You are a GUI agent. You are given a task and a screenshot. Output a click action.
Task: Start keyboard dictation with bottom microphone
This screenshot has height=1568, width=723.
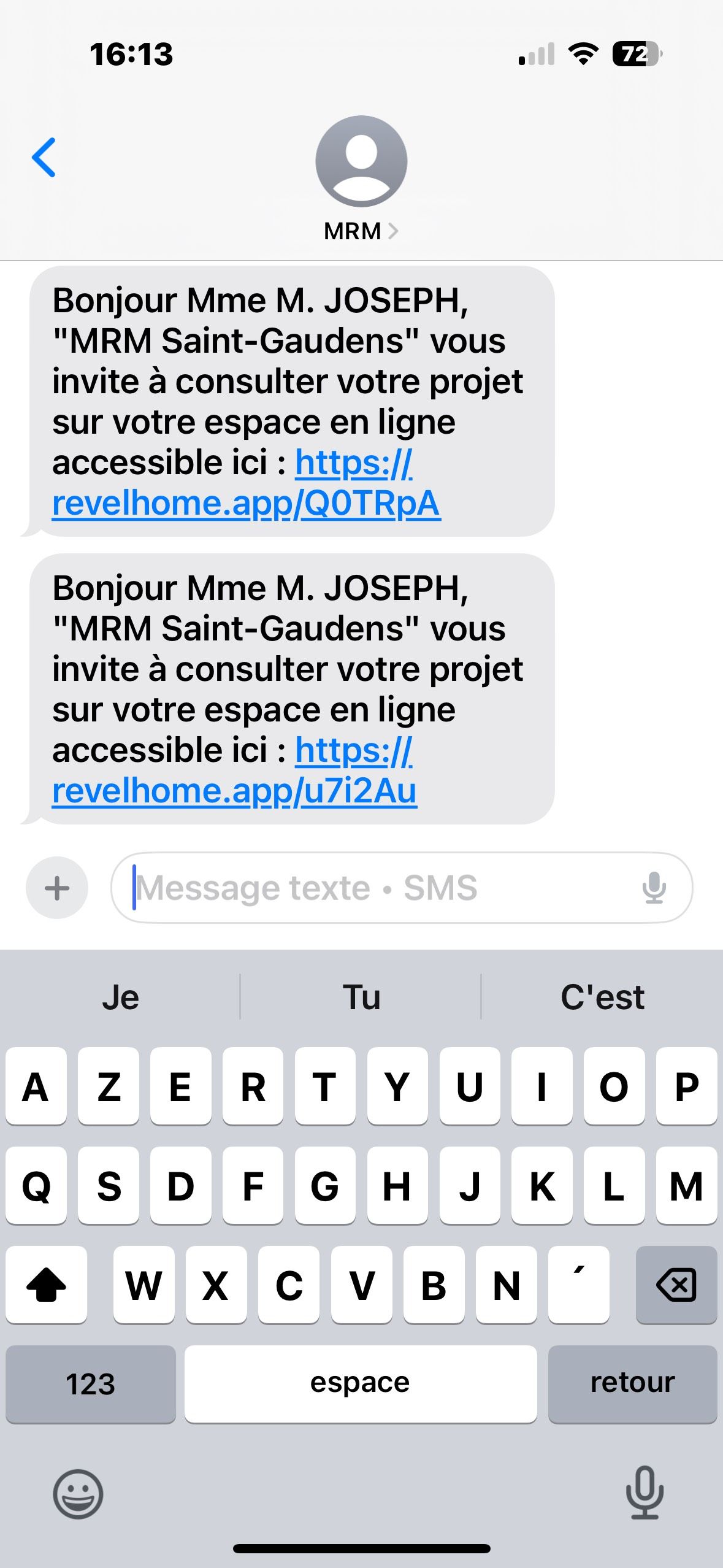point(645,1493)
